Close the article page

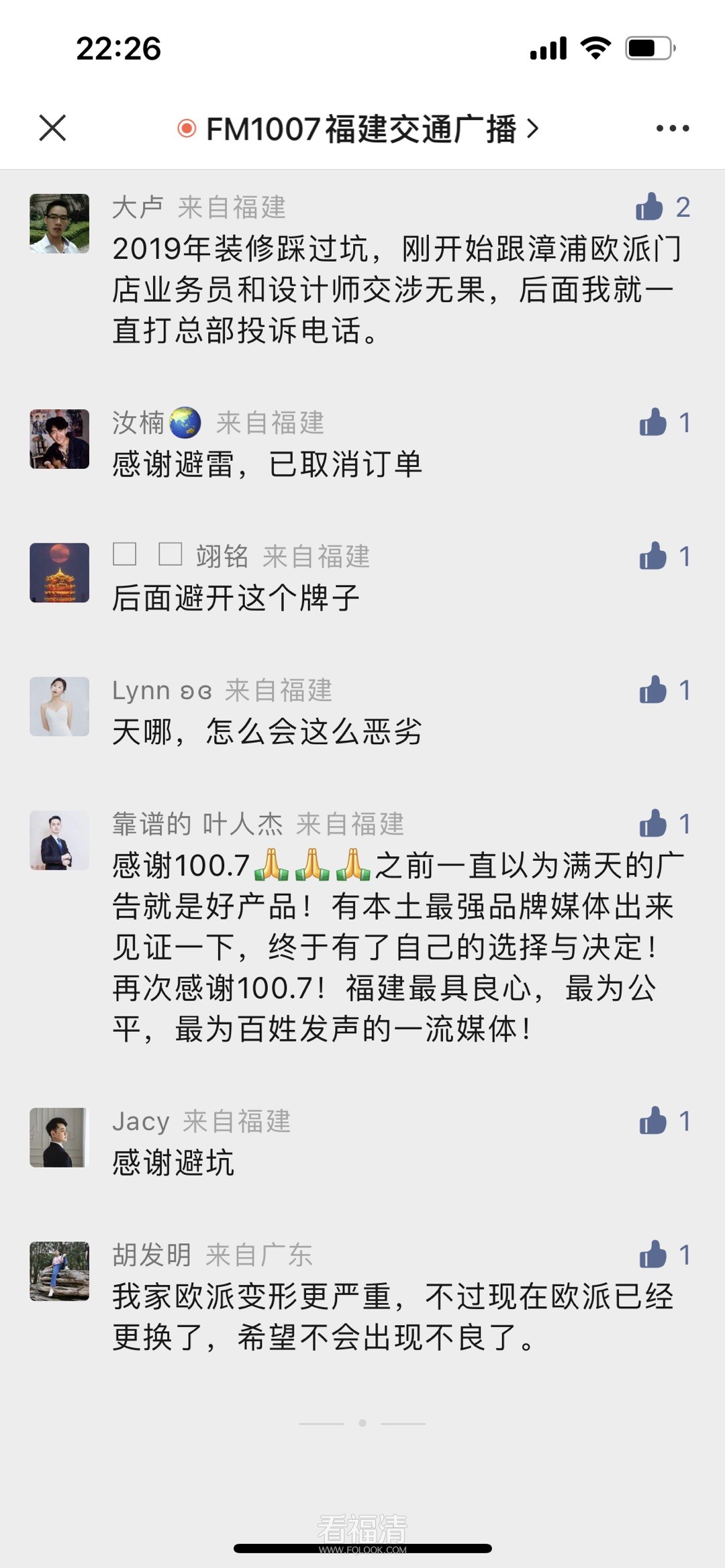click(x=52, y=127)
